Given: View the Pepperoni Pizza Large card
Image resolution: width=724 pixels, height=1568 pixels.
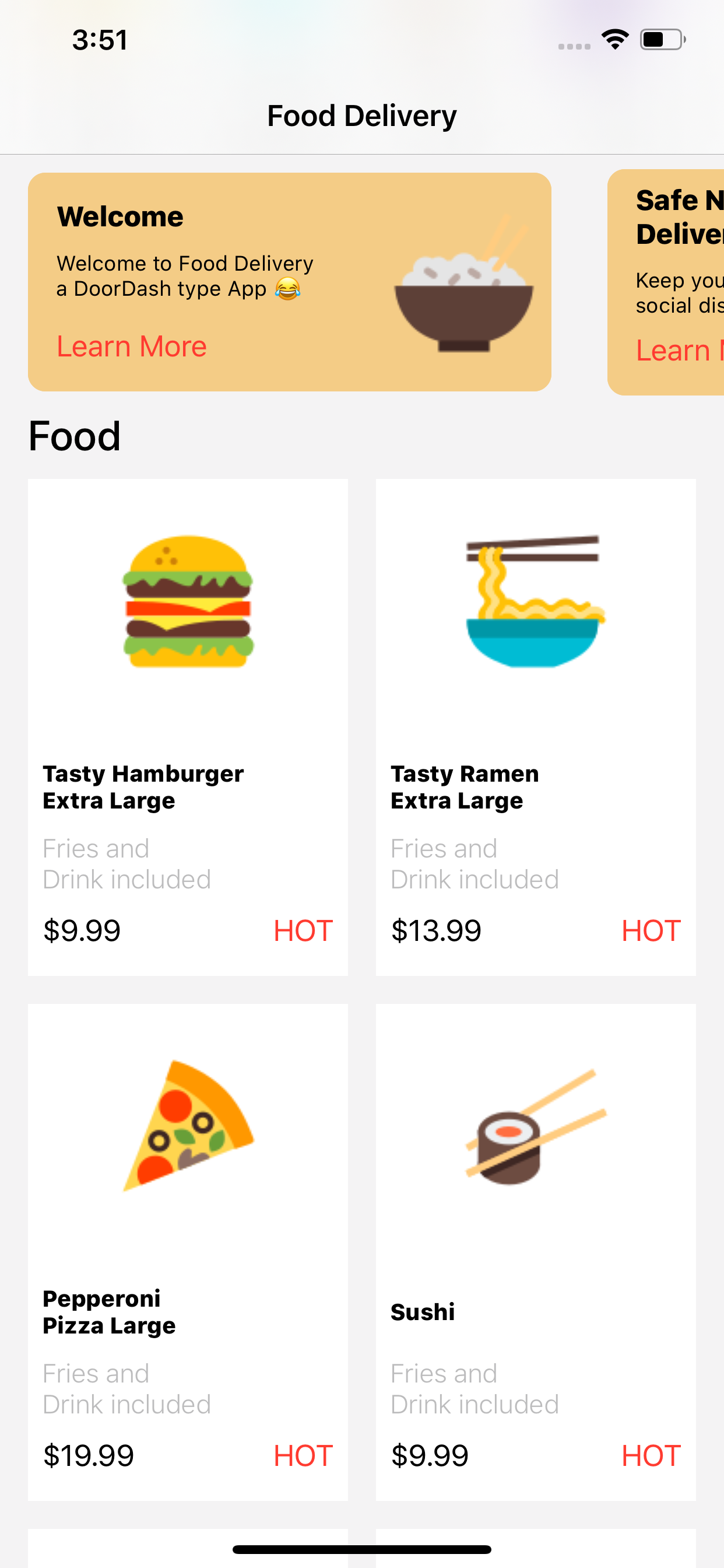Looking at the screenshot, I should 187,1251.
